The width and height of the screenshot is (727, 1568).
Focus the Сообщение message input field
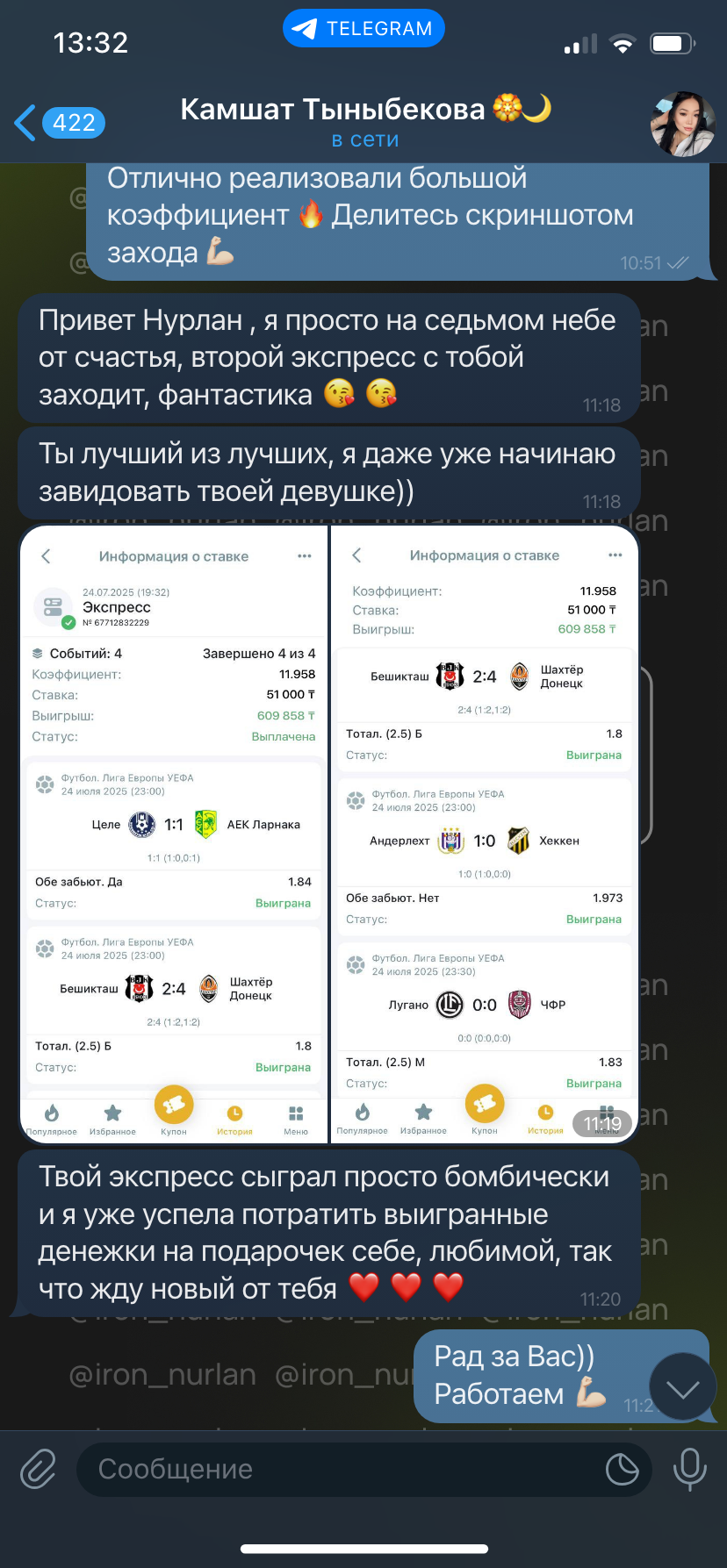342,1469
